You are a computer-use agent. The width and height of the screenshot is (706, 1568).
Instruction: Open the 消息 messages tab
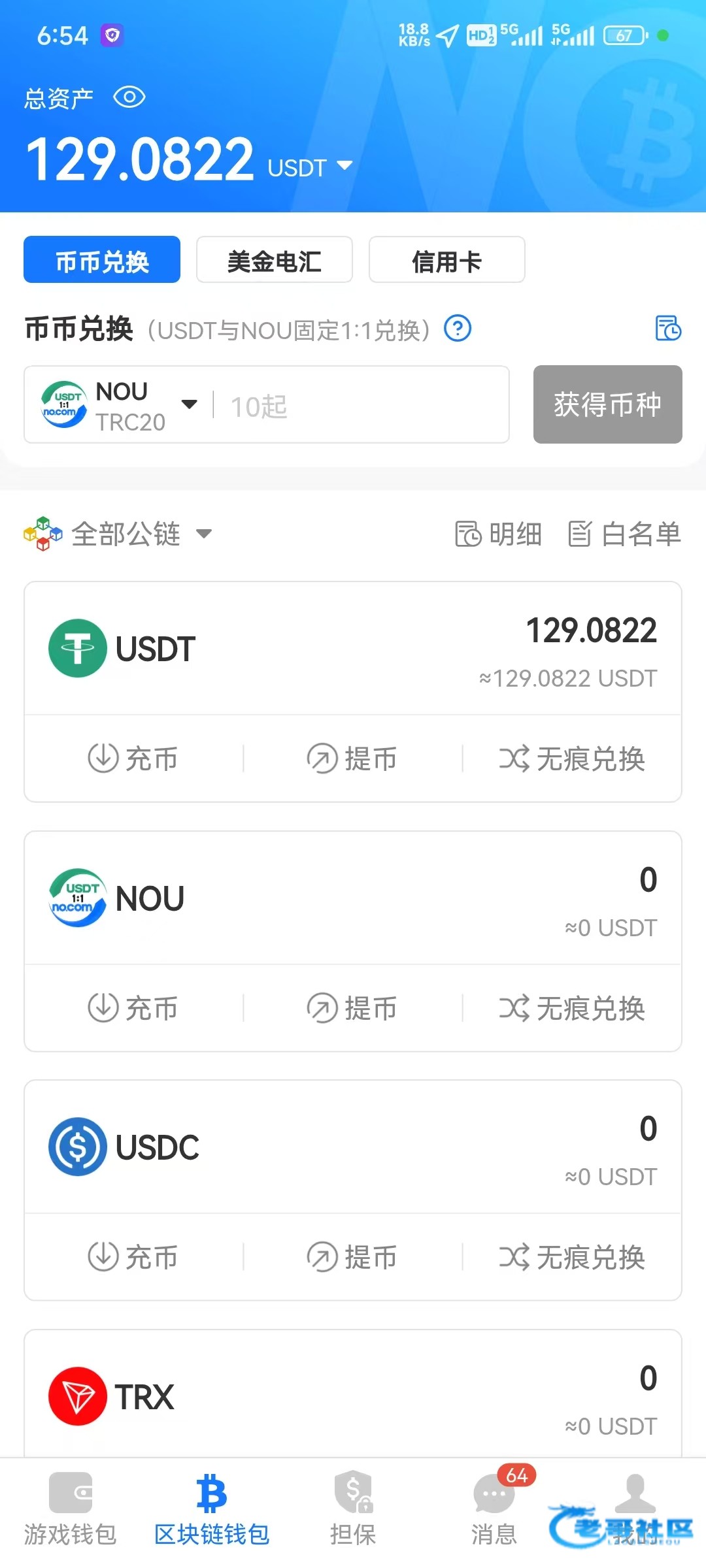[x=494, y=1509]
